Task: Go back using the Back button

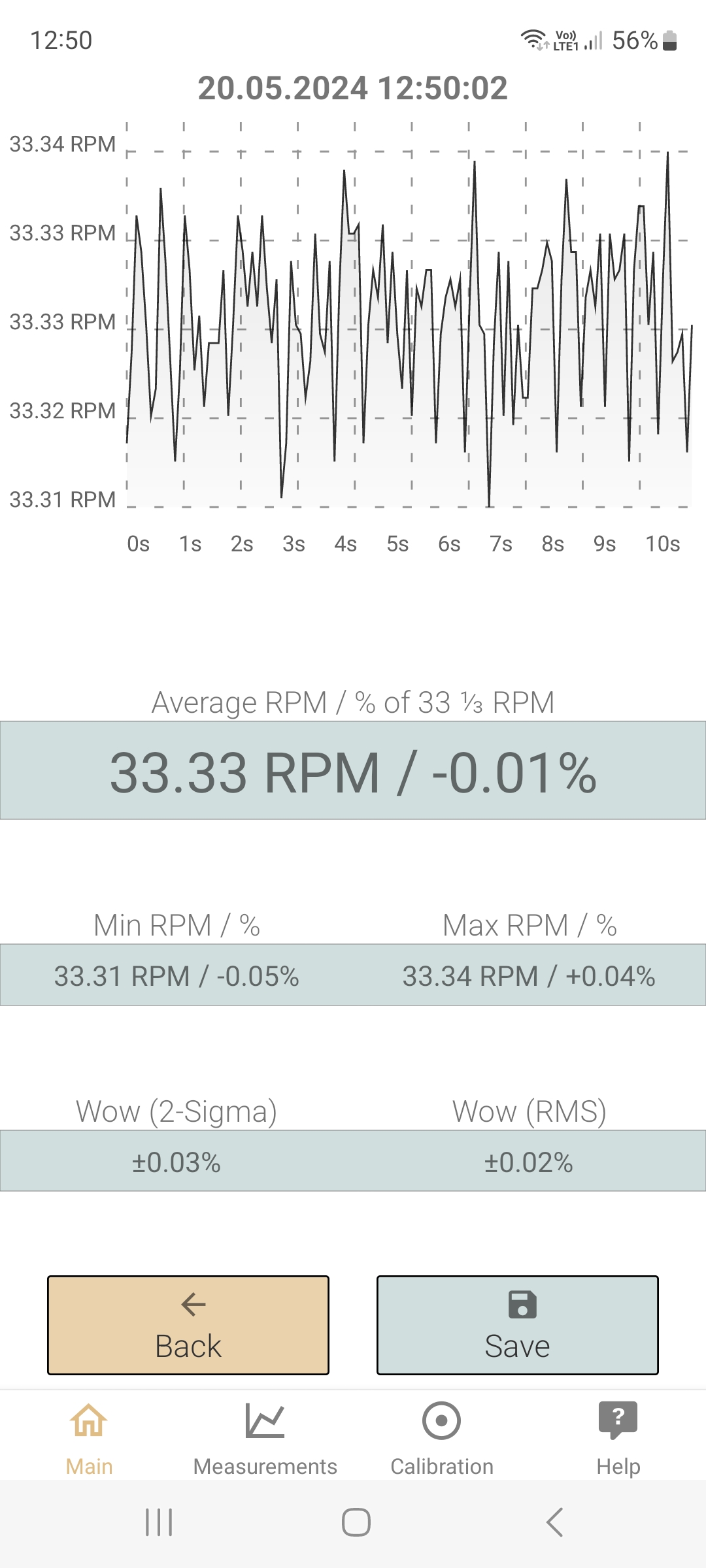Action: 188,1325
